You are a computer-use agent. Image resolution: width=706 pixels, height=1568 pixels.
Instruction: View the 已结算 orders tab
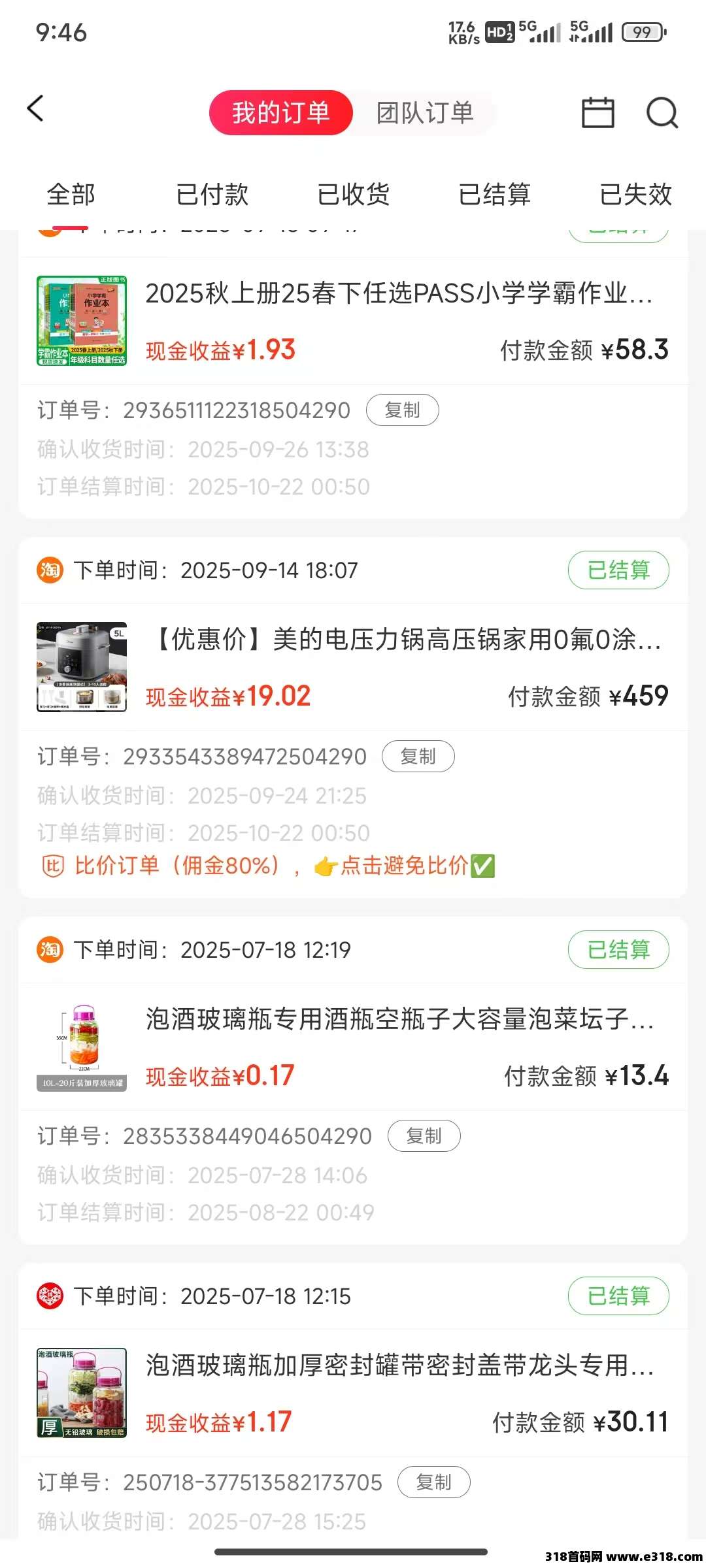click(495, 195)
